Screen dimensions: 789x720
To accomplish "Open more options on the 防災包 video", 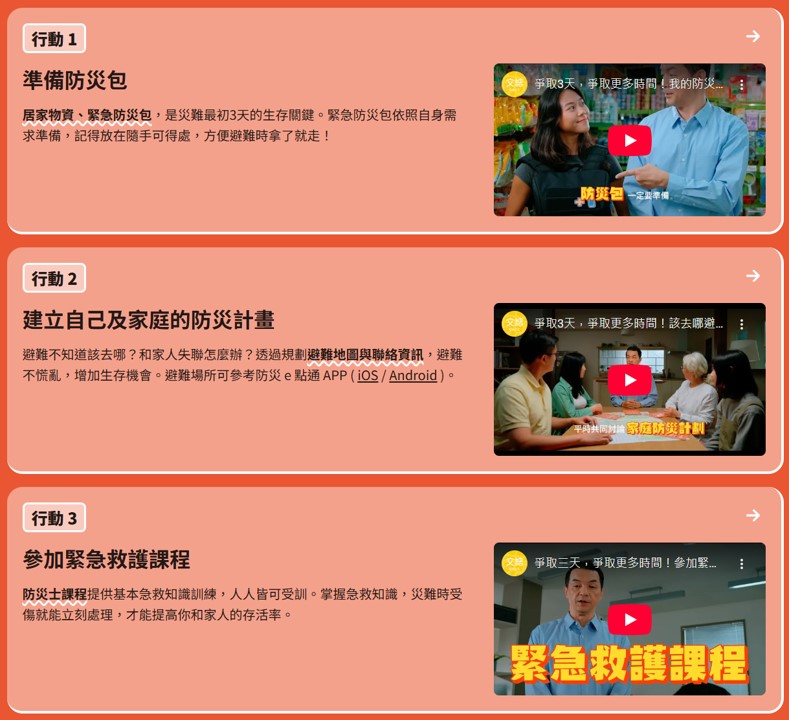I will tap(741, 85).
